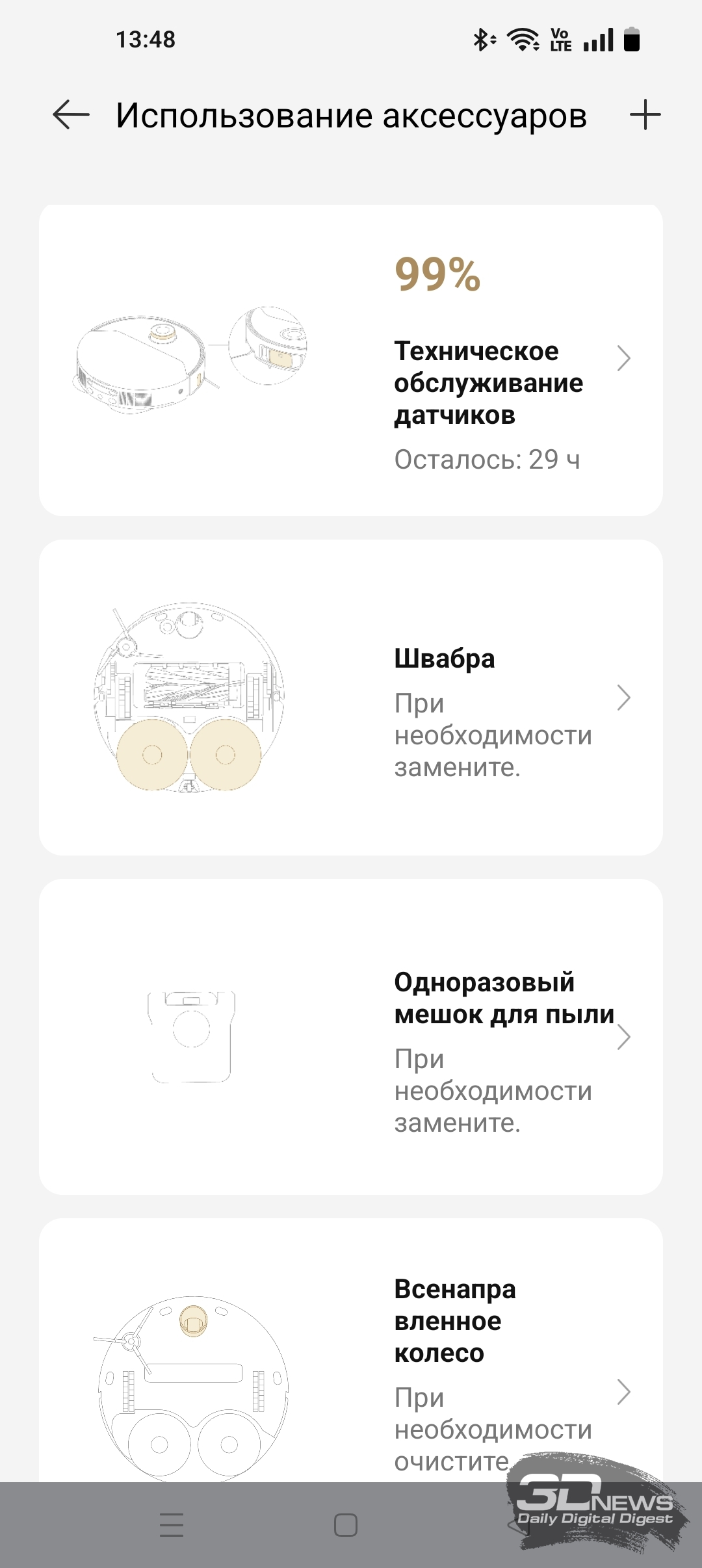Go back using the top arrow
This screenshot has height=1568, width=702.
[71, 115]
